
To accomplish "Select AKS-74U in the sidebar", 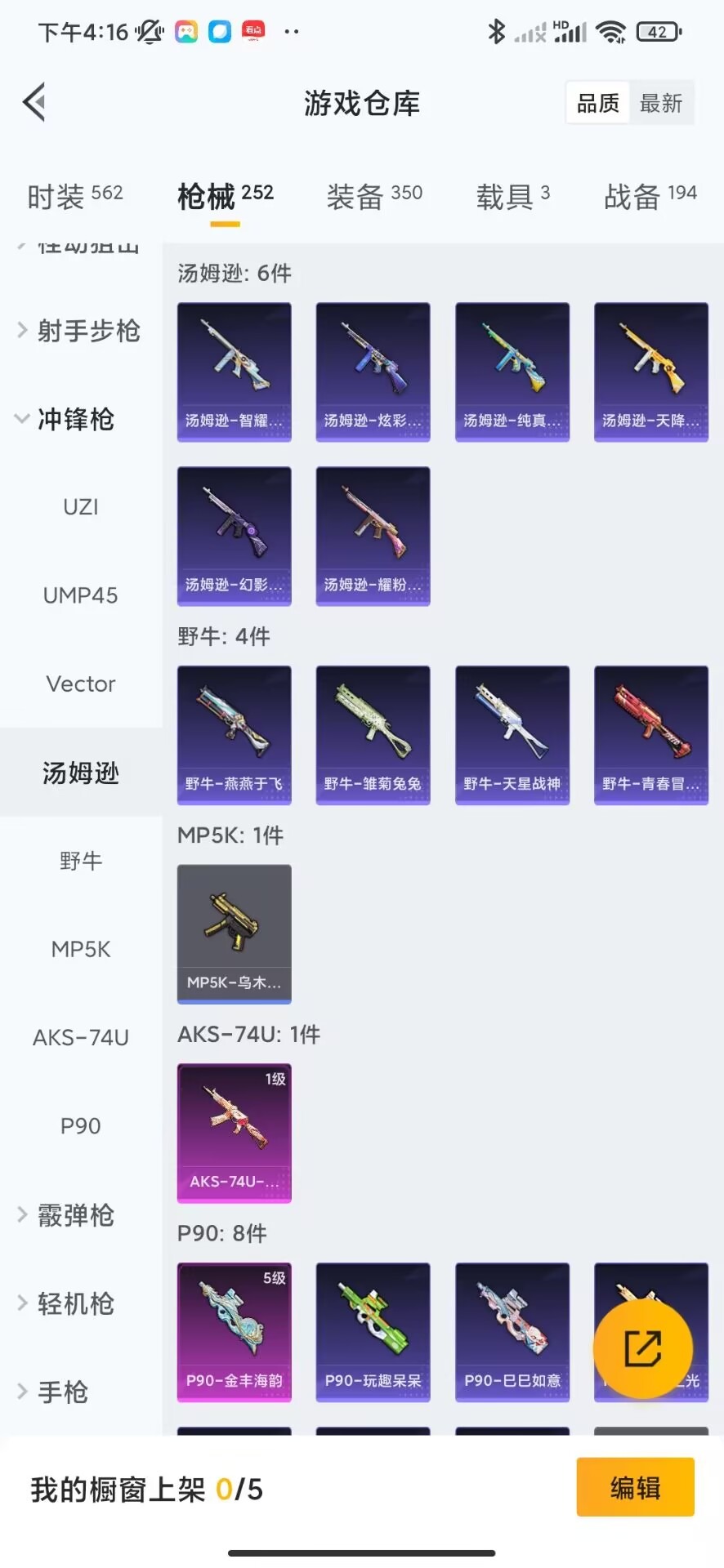I will [x=80, y=1037].
